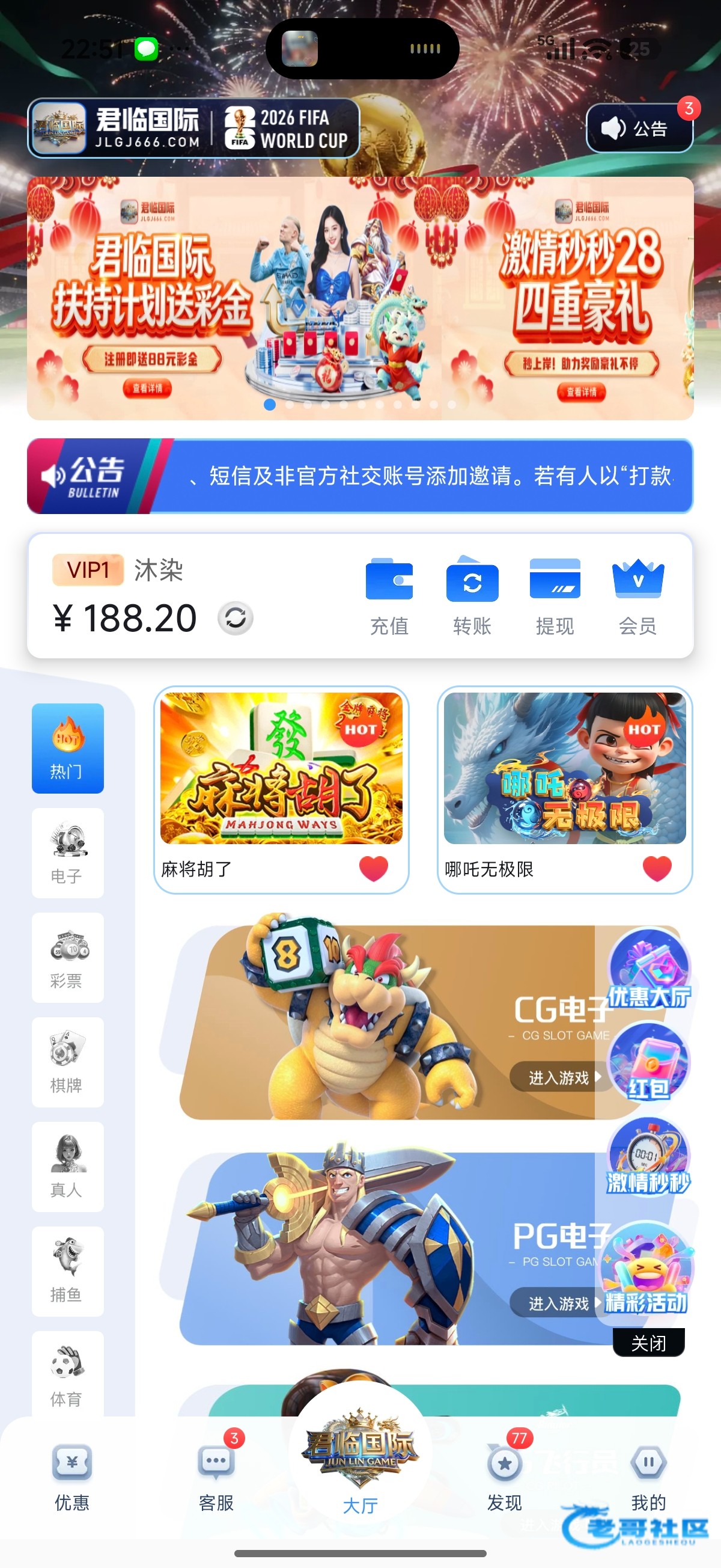Go to 提现 withdrawal
Viewport: 721px width, 1568px height.
(x=555, y=596)
